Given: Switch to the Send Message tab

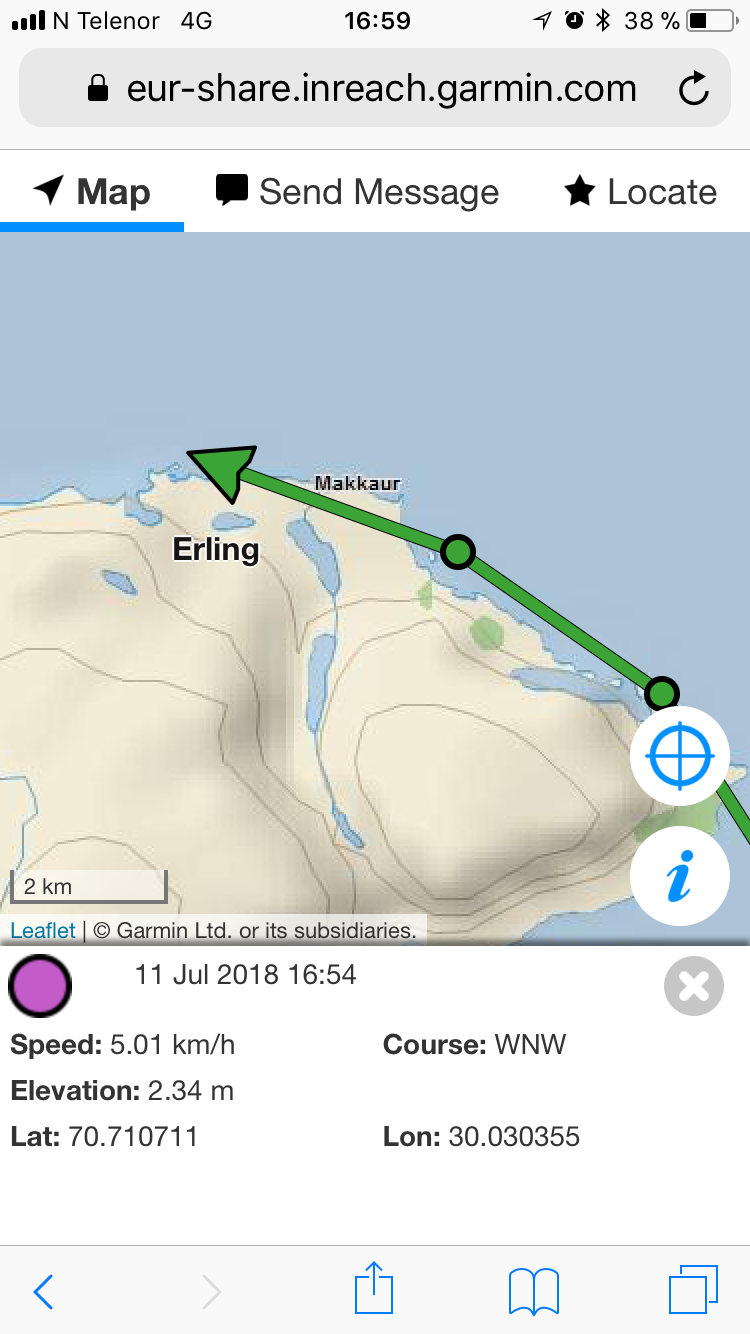Looking at the screenshot, I should (358, 191).
